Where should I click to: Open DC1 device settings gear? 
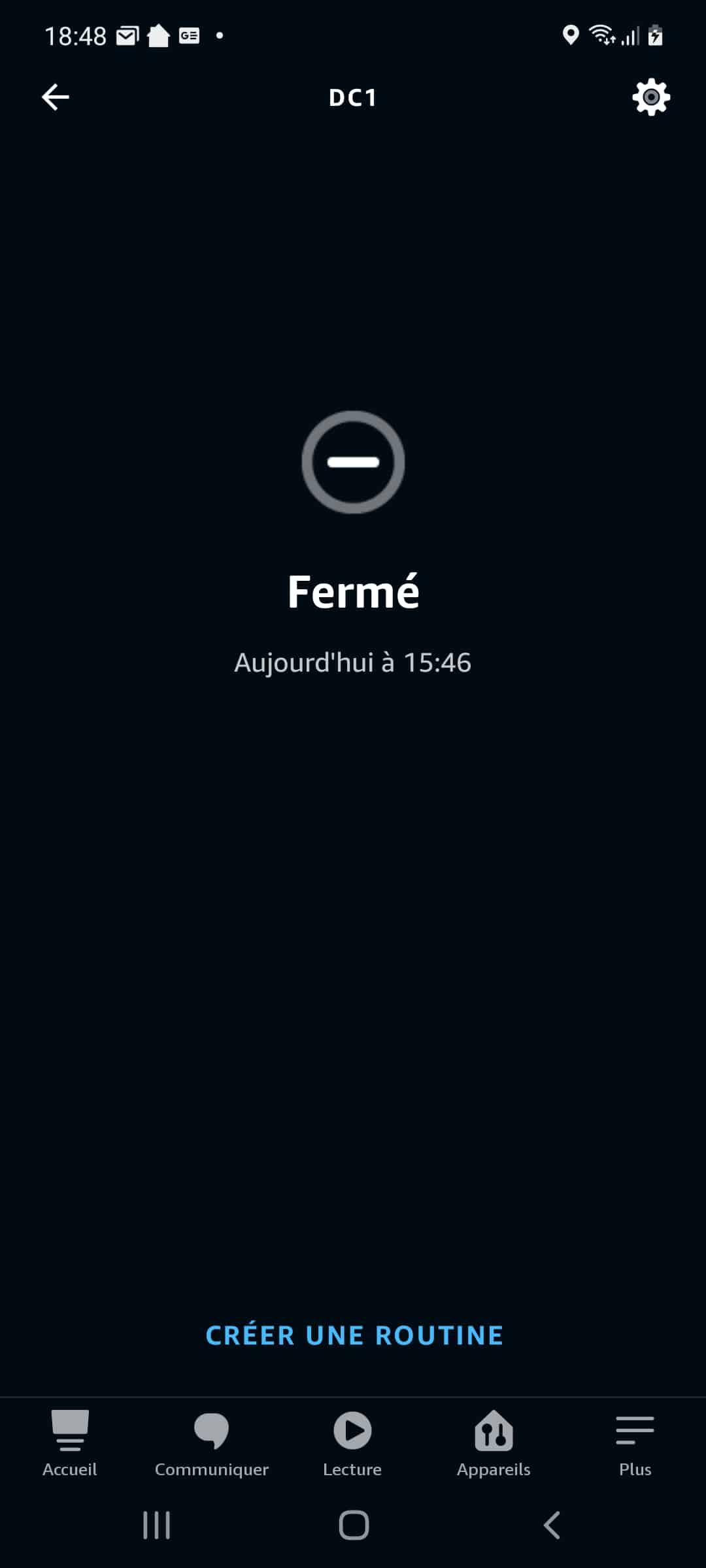click(651, 97)
